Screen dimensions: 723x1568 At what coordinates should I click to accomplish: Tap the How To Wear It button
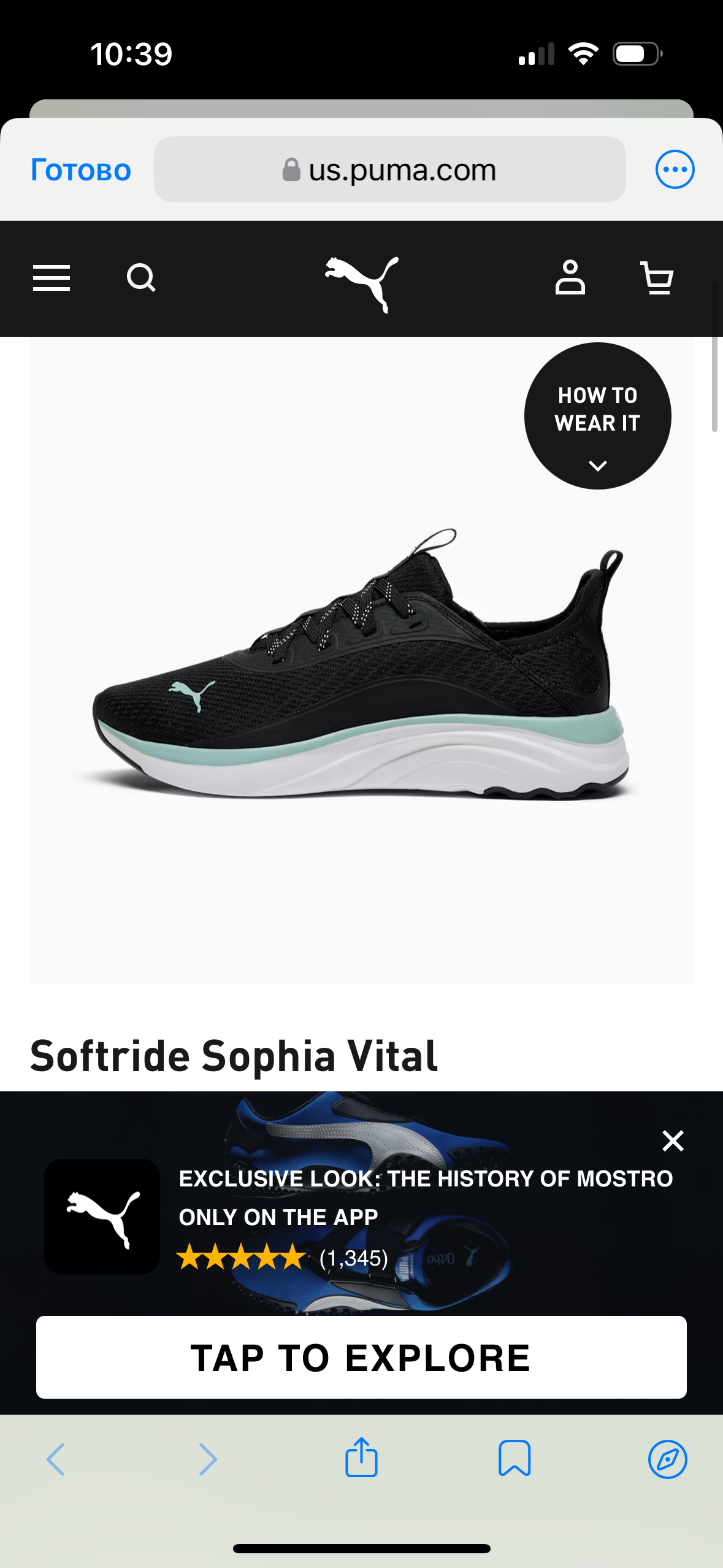597,416
